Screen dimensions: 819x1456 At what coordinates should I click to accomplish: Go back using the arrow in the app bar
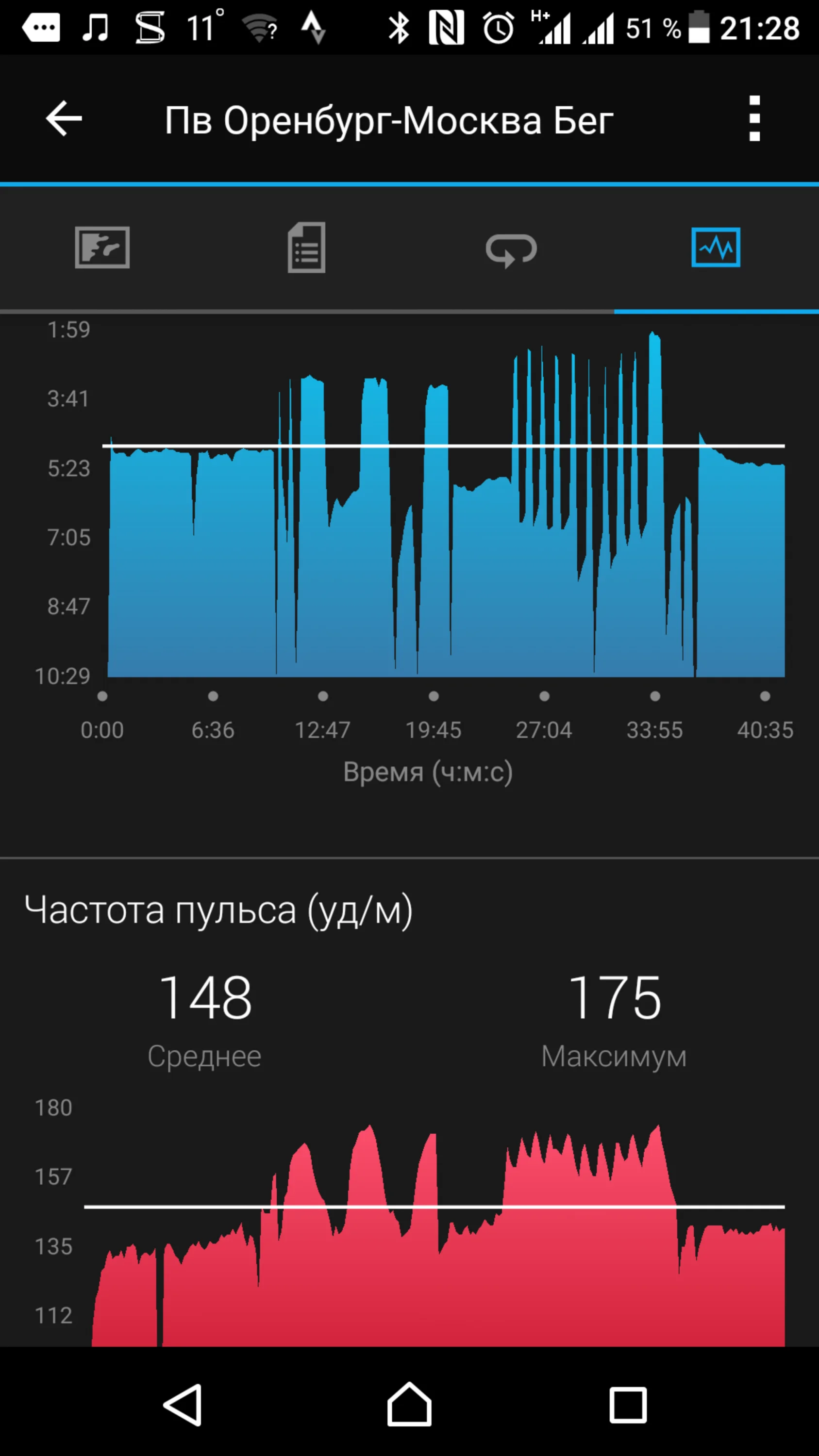coord(64,119)
